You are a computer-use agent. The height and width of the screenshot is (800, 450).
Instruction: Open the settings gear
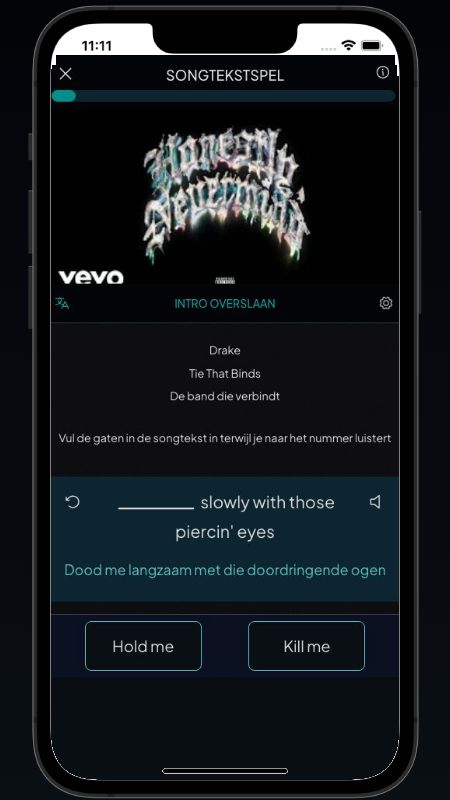[386, 303]
